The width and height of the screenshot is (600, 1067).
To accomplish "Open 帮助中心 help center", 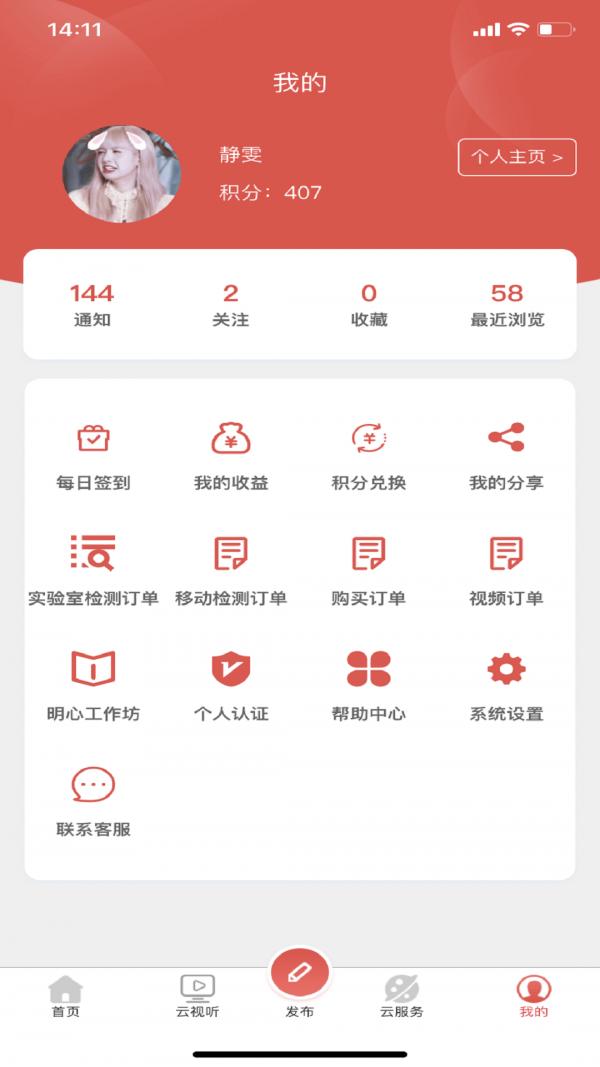I will pyautogui.click(x=369, y=685).
